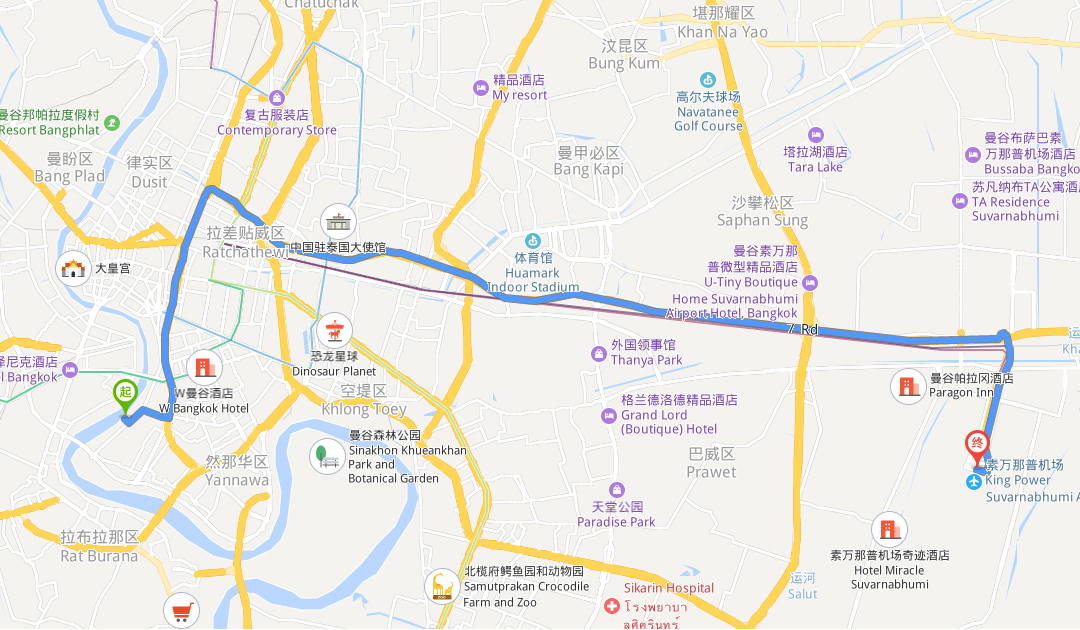
Task: Select the Sinakhon Khueankhan Park marker
Action: 326,457
